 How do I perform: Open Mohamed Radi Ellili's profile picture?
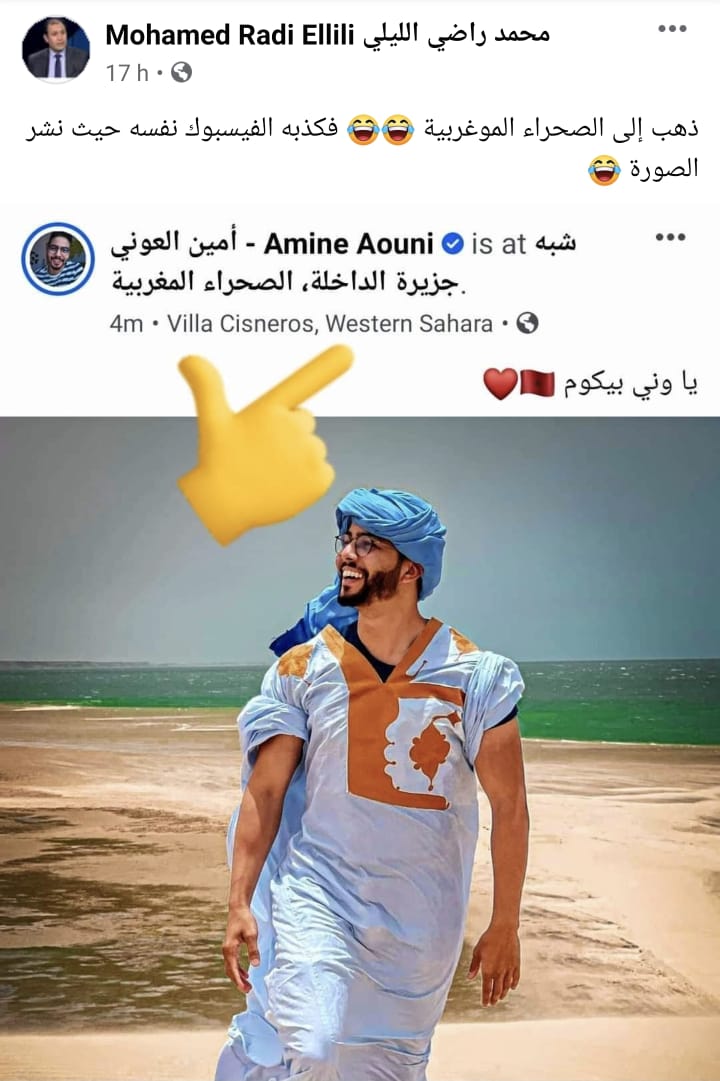coord(56,48)
